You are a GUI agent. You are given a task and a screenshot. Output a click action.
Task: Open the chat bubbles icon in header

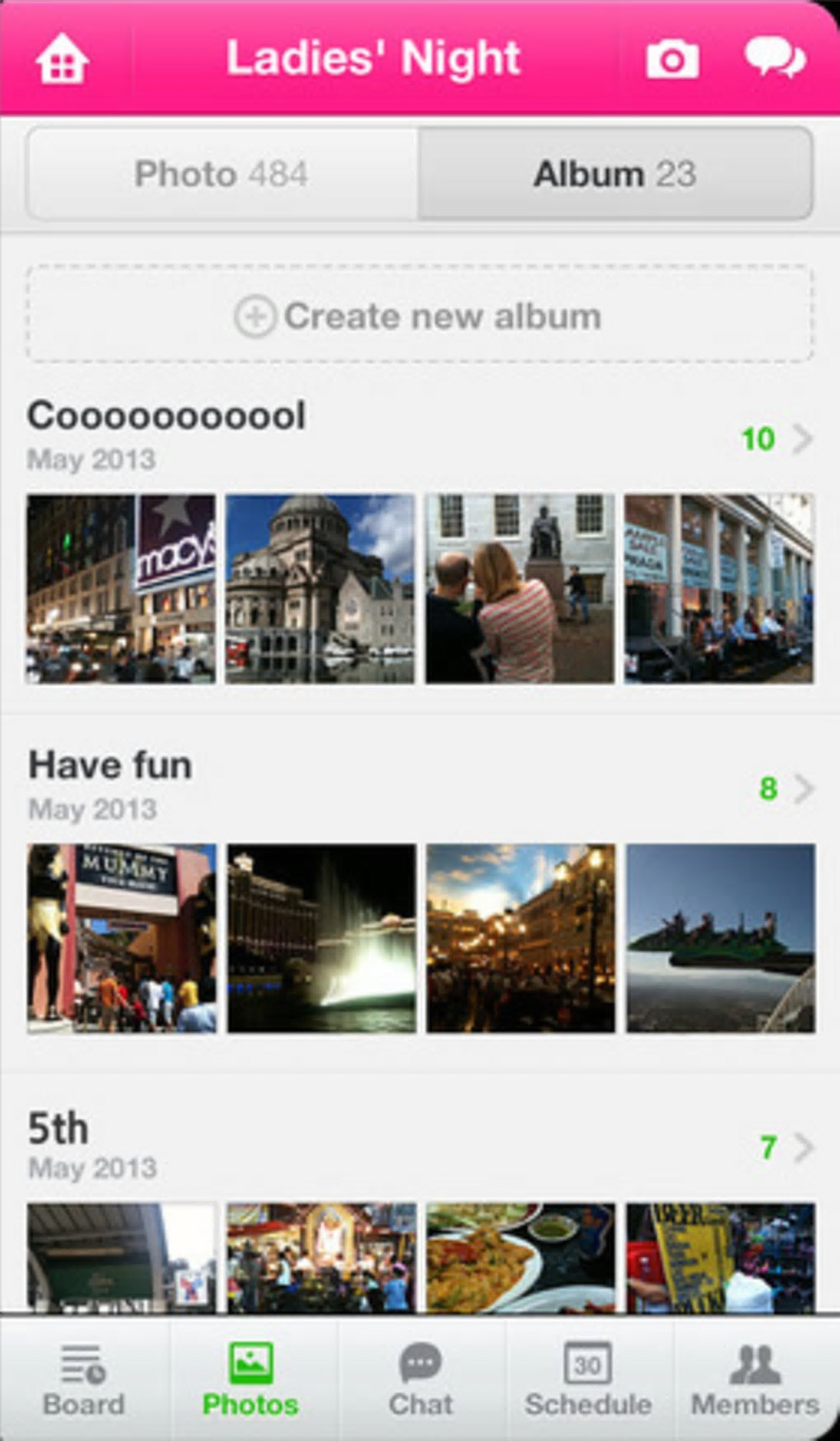tap(774, 59)
